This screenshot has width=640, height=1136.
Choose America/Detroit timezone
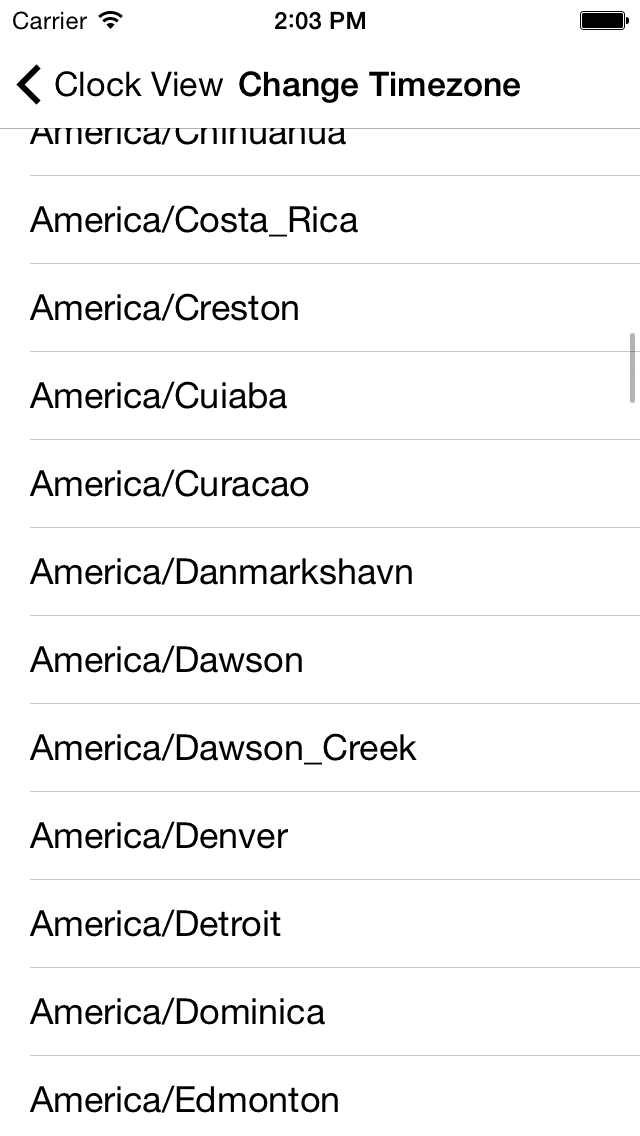tap(320, 923)
